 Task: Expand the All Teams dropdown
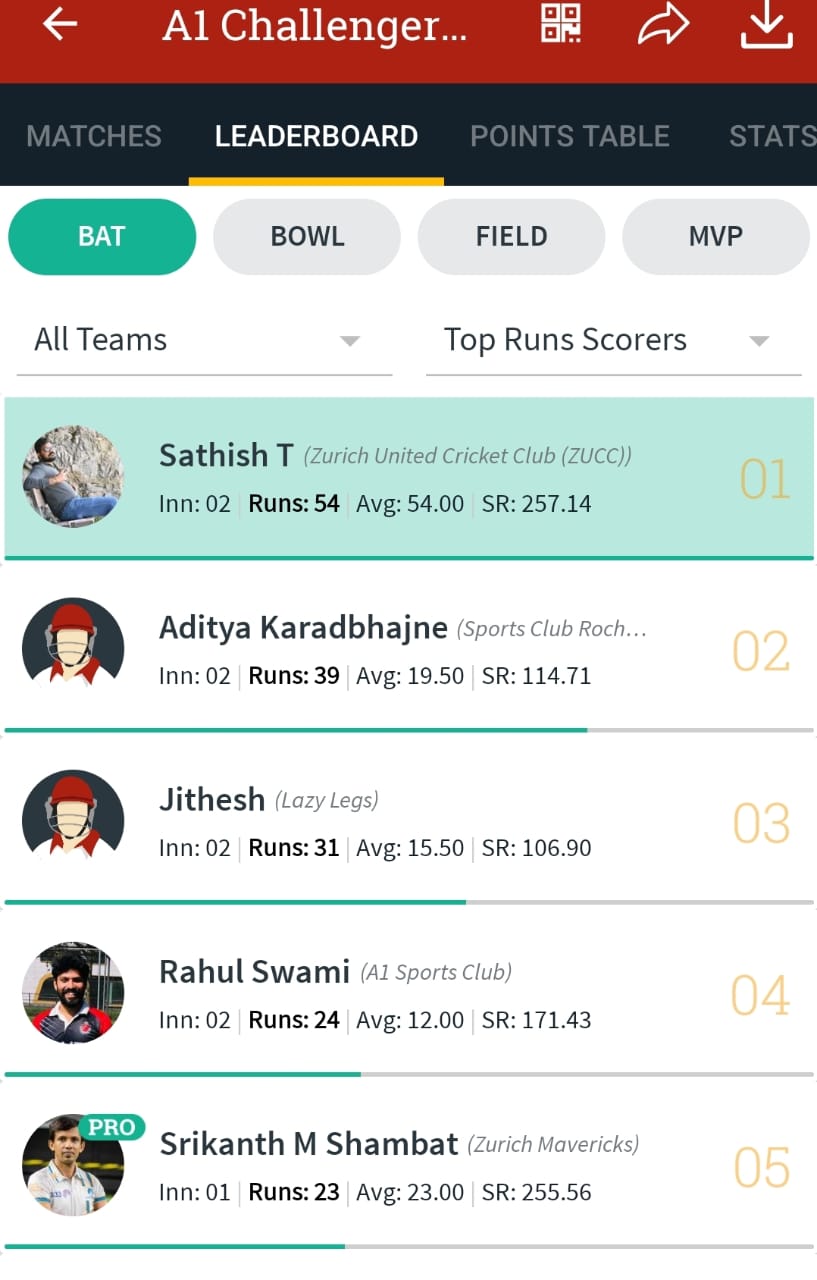(x=204, y=340)
